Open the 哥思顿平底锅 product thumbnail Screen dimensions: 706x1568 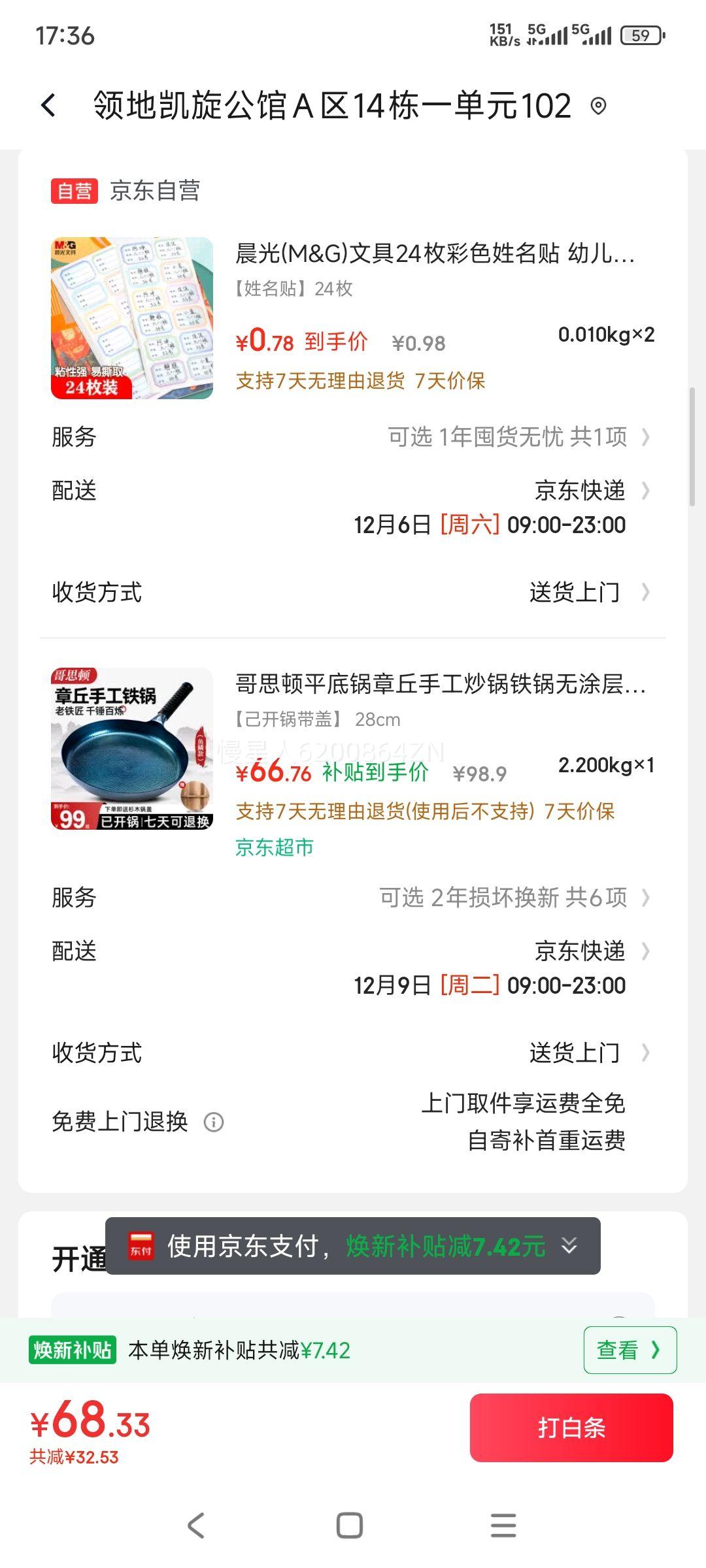click(x=132, y=749)
